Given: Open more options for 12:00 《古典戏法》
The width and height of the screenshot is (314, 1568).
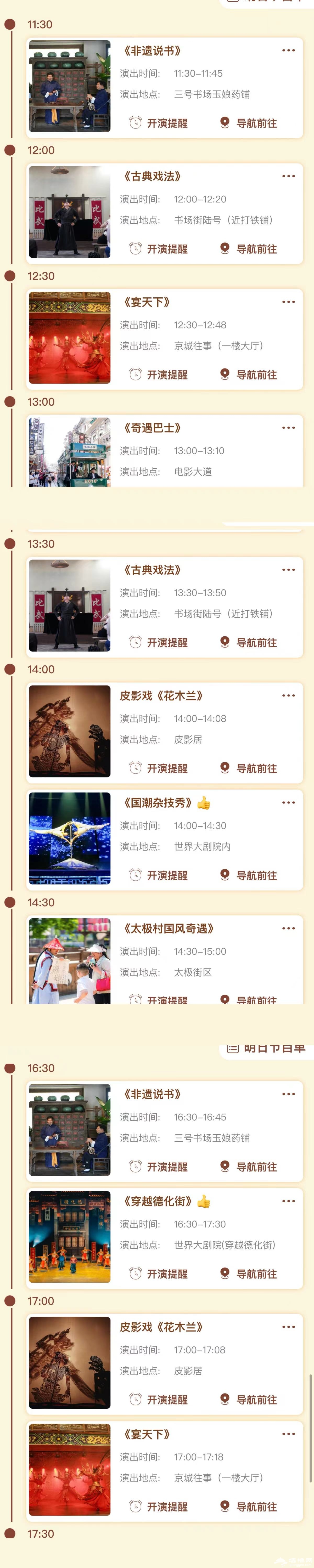Looking at the screenshot, I should [288, 177].
